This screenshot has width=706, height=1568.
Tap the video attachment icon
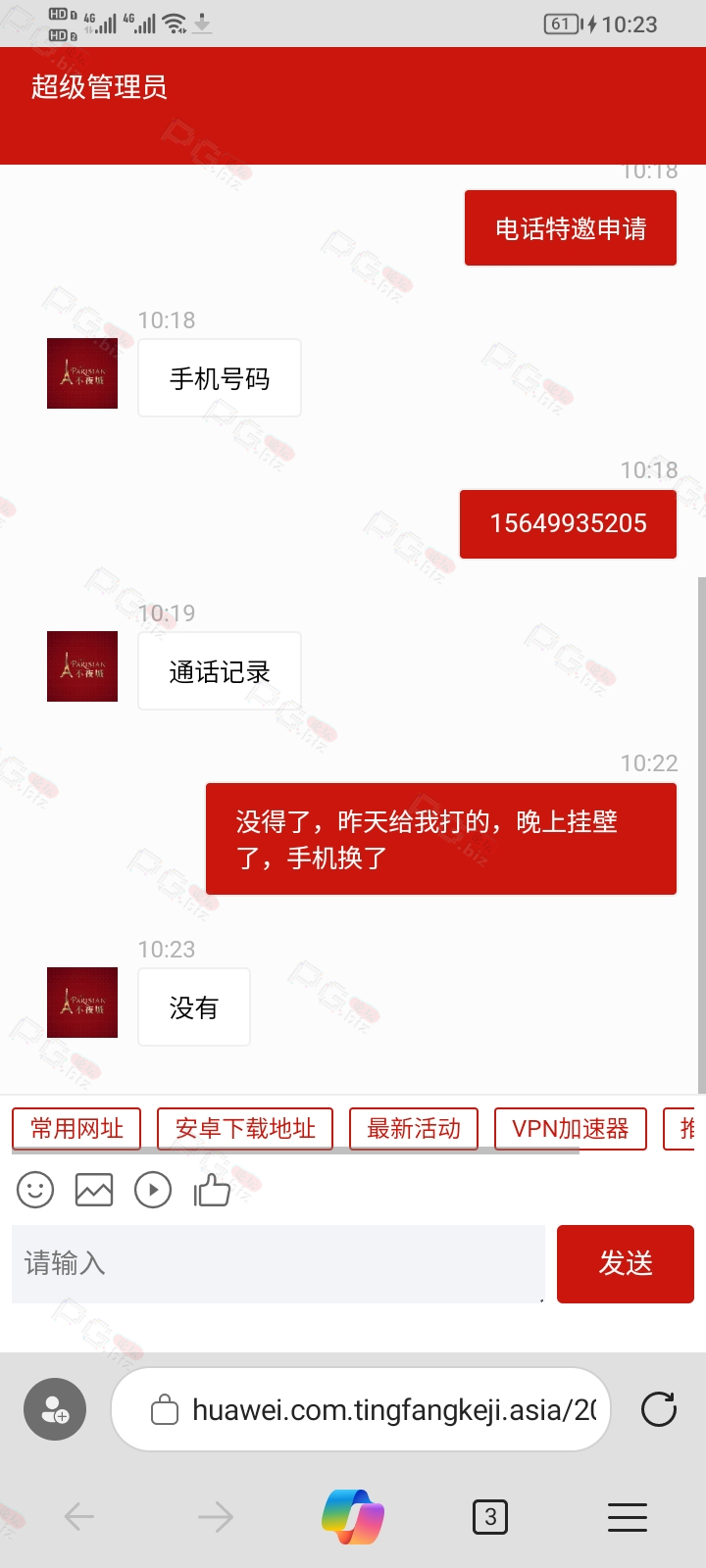click(153, 1190)
